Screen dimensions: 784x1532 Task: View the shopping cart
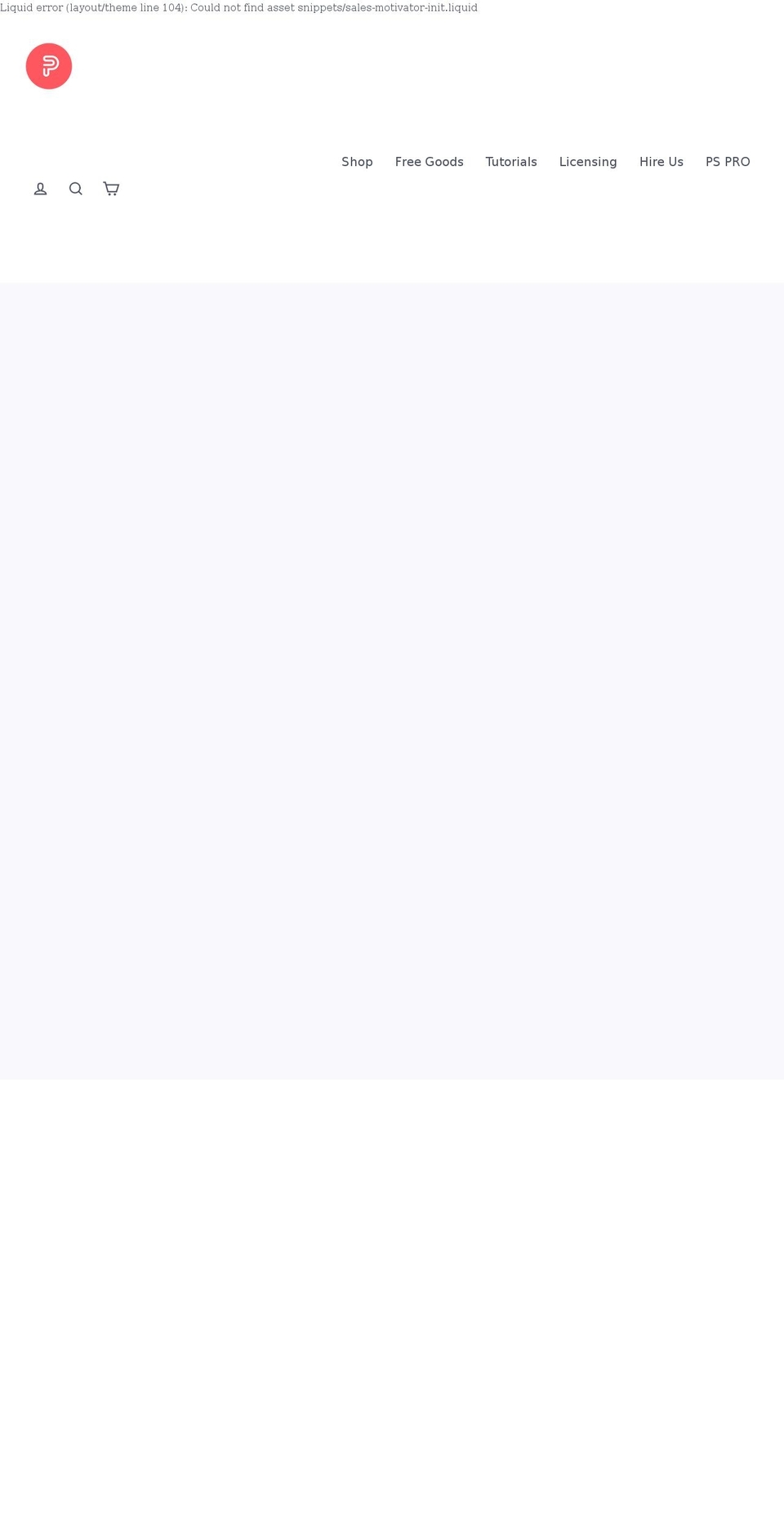pos(111,189)
